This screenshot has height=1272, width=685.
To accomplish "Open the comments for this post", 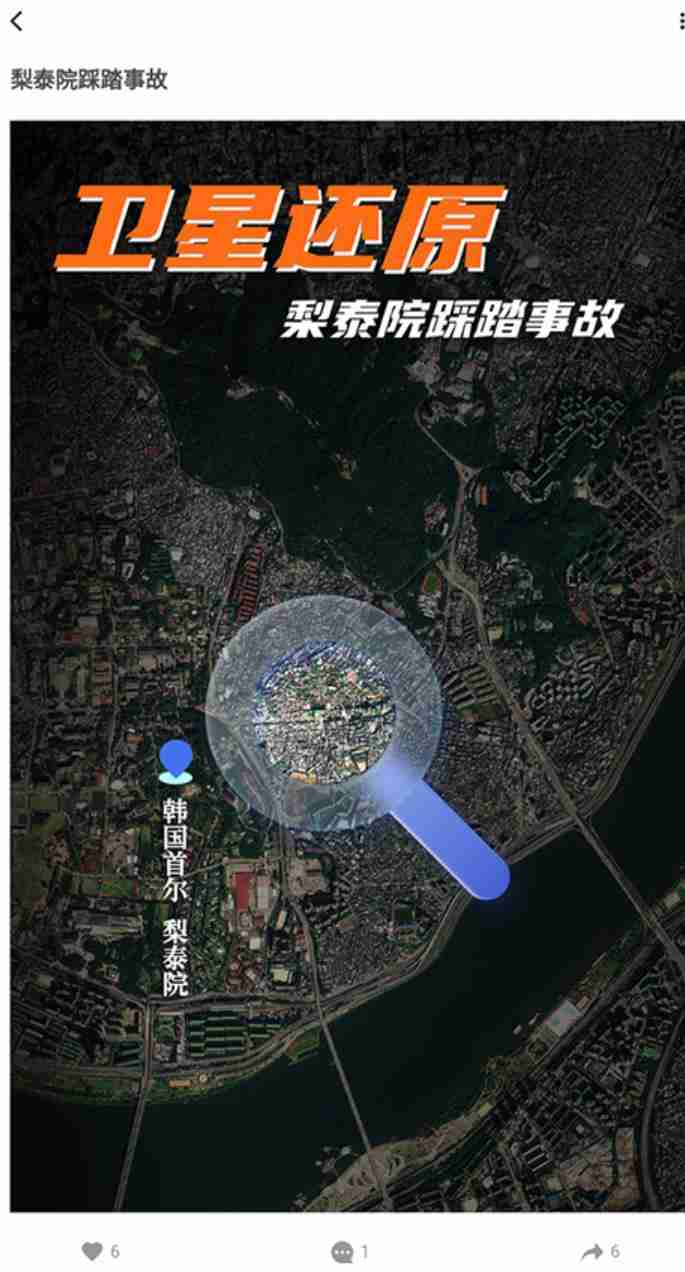I will (343, 1251).
